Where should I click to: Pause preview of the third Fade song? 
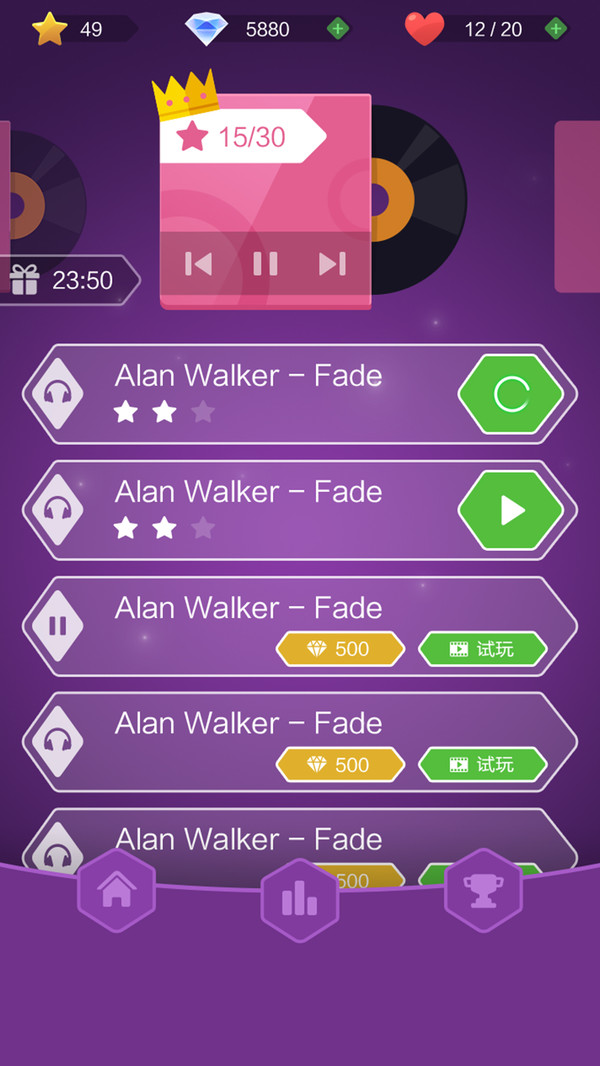tap(58, 626)
